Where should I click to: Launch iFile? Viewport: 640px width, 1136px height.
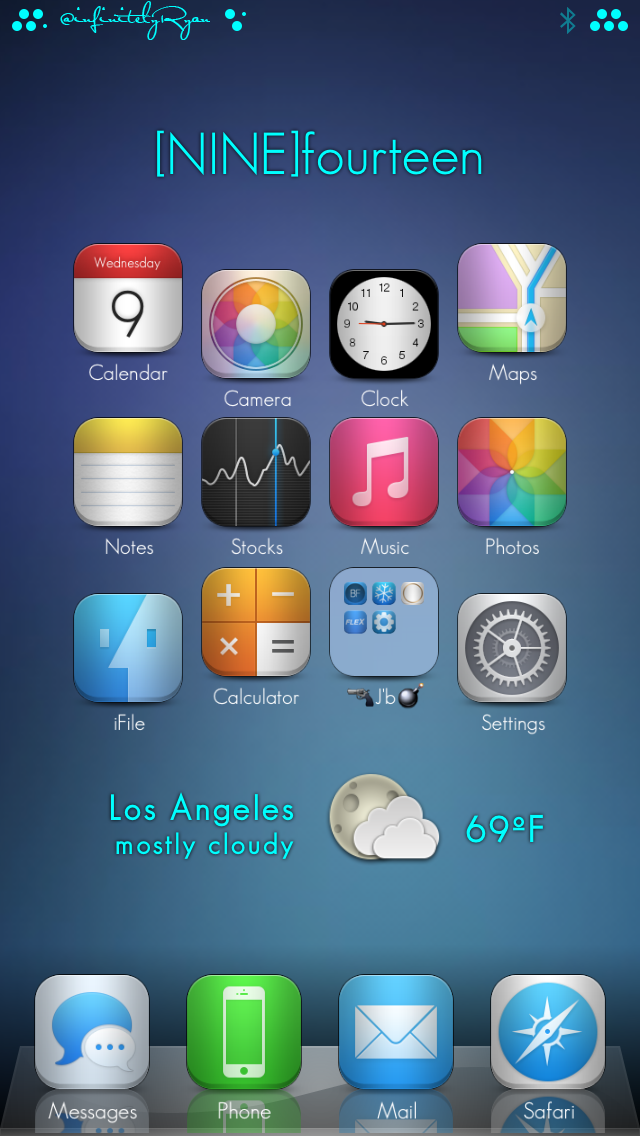pos(128,648)
